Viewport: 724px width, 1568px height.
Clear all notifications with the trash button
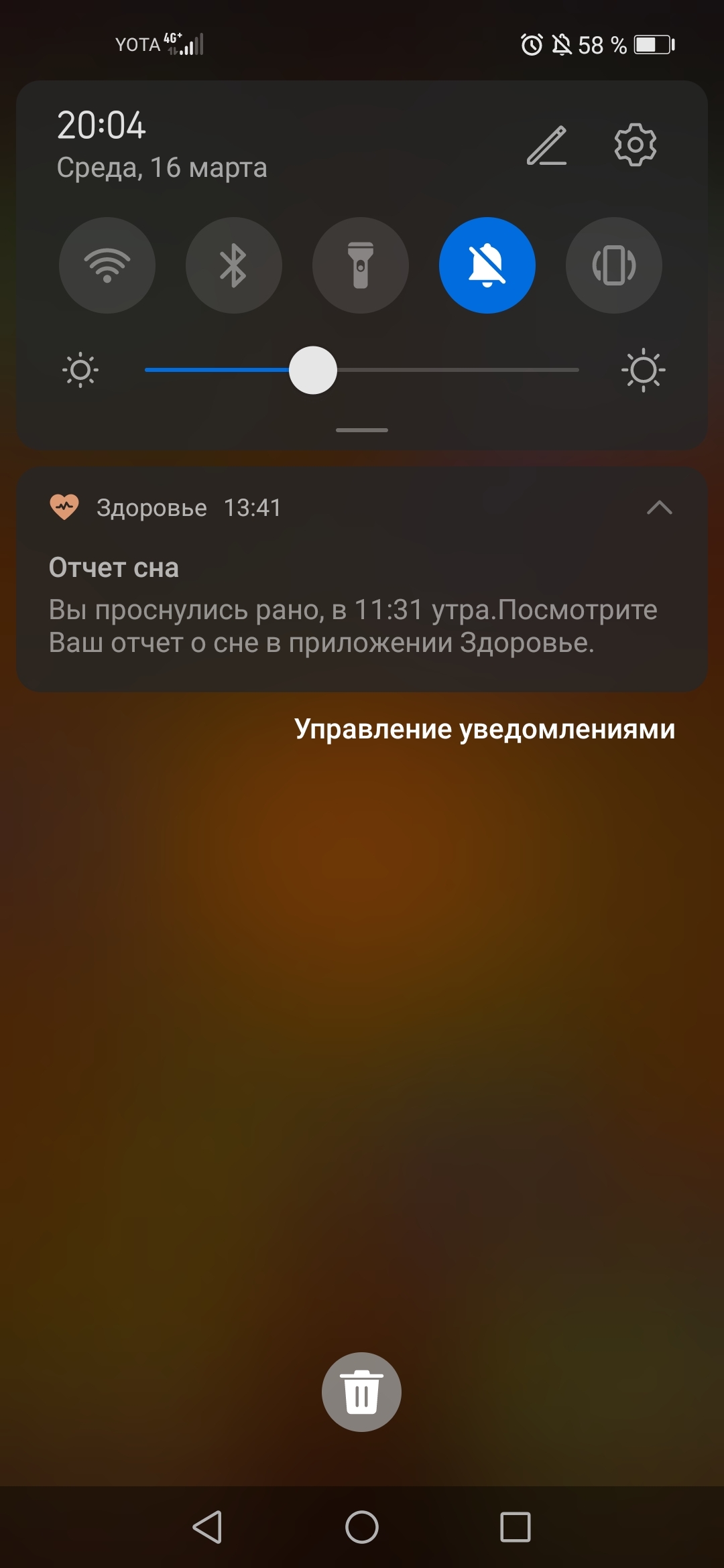361,1392
